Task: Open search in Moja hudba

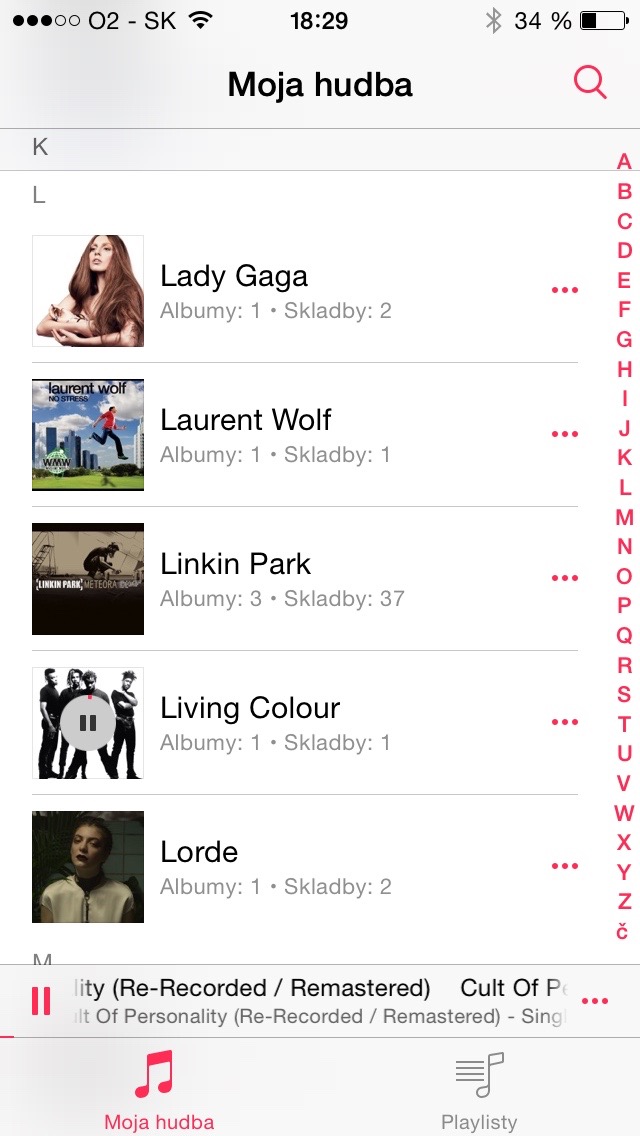Action: coord(590,83)
